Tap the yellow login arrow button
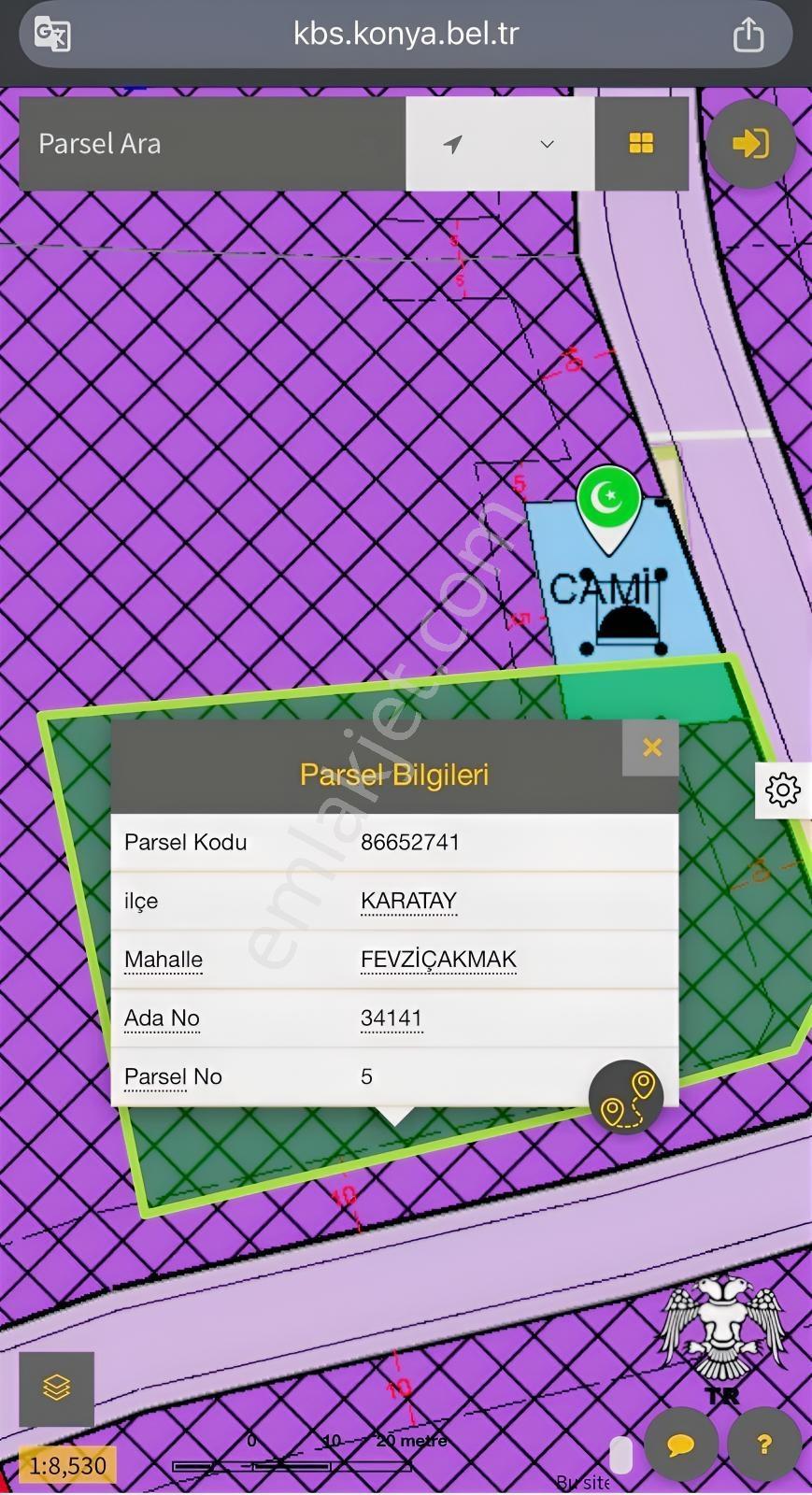 pyautogui.click(x=750, y=144)
